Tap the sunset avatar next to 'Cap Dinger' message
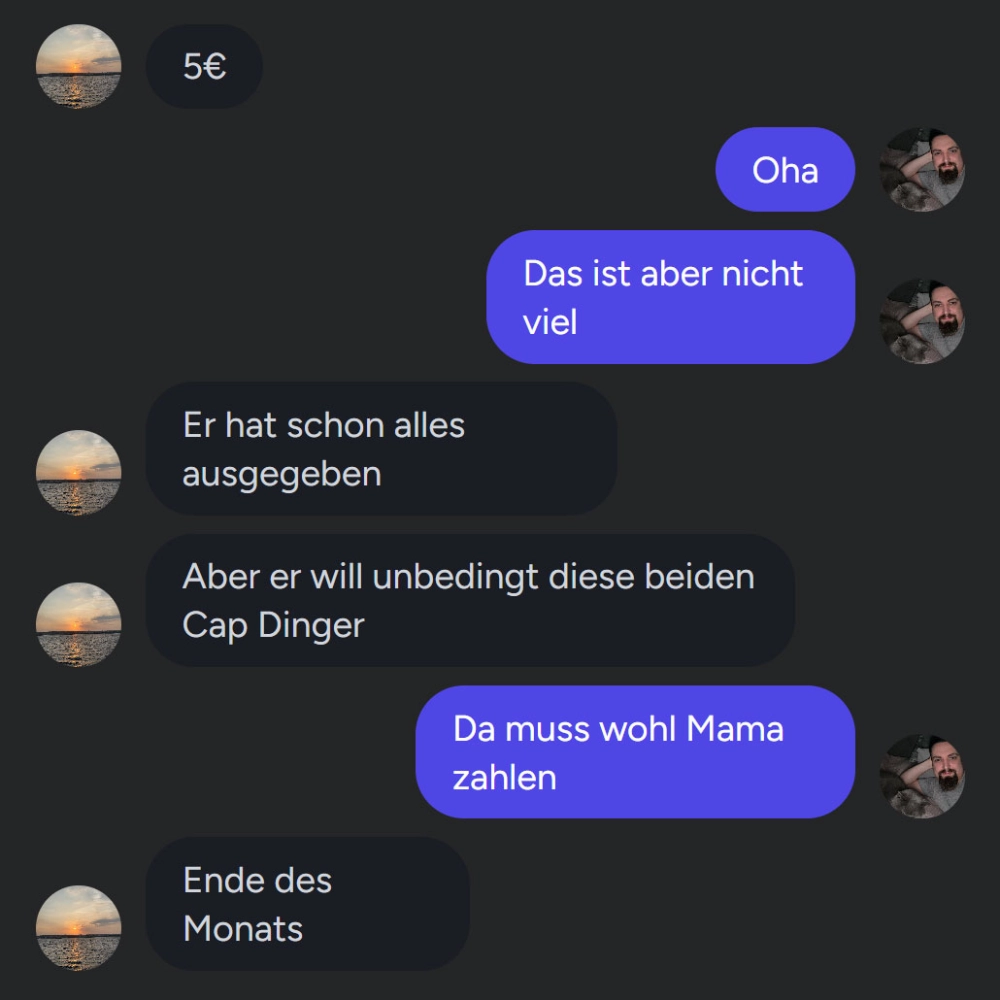The height and width of the screenshot is (1000, 1000). pyautogui.click(x=78, y=625)
